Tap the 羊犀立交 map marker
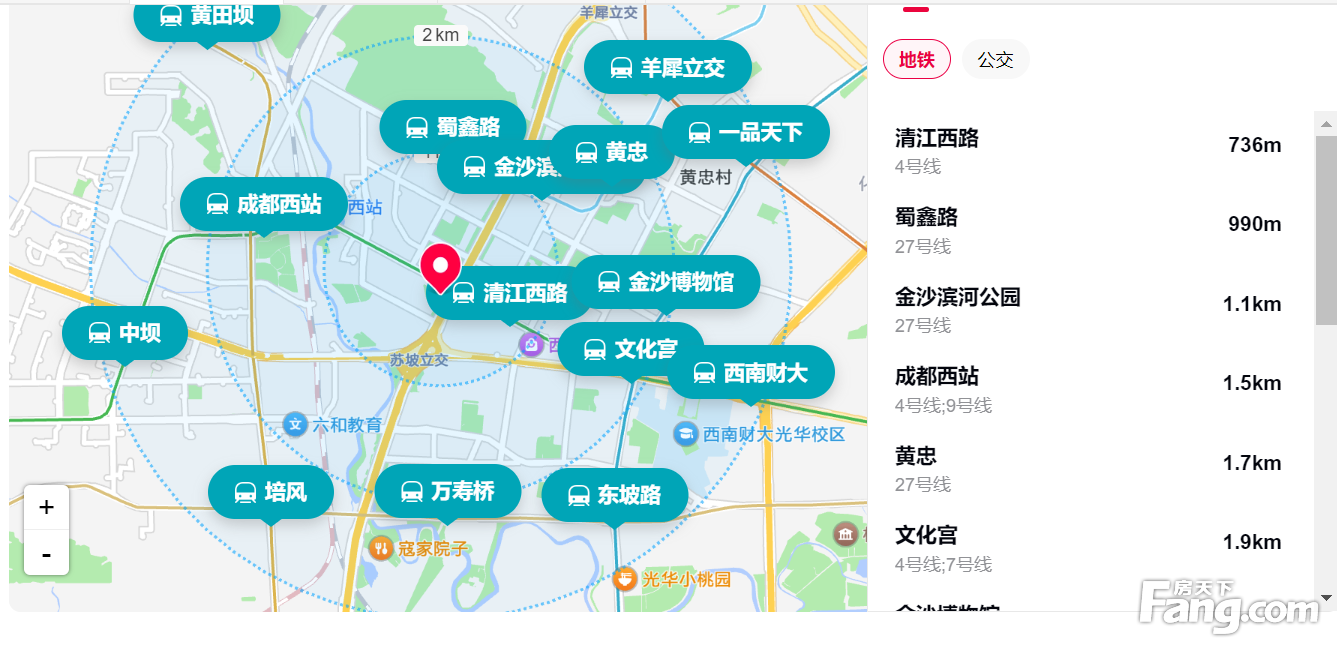Viewport: 1337px width, 648px height. coord(668,68)
